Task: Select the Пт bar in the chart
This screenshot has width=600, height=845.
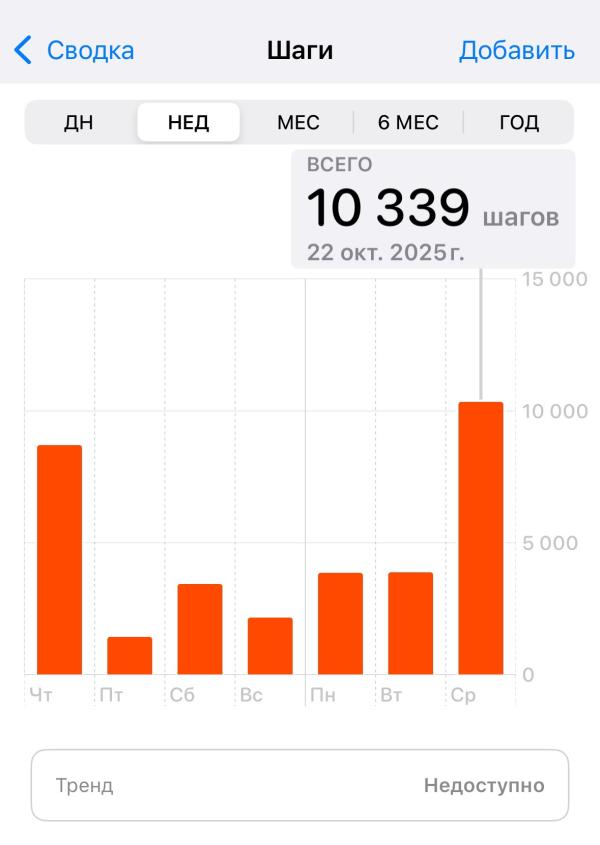Action: (x=130, y=656)
